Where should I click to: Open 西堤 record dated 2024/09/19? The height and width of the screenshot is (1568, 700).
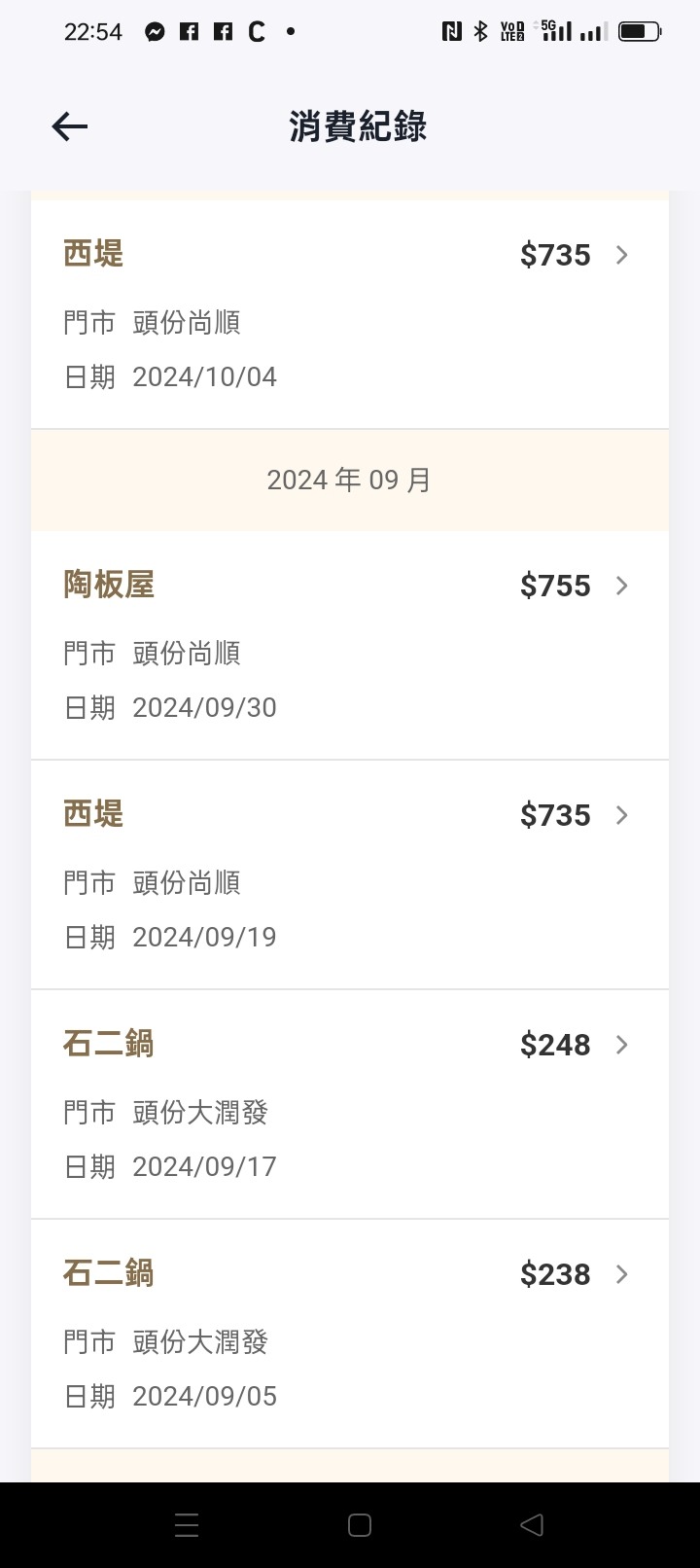click(x=350, y=874)
